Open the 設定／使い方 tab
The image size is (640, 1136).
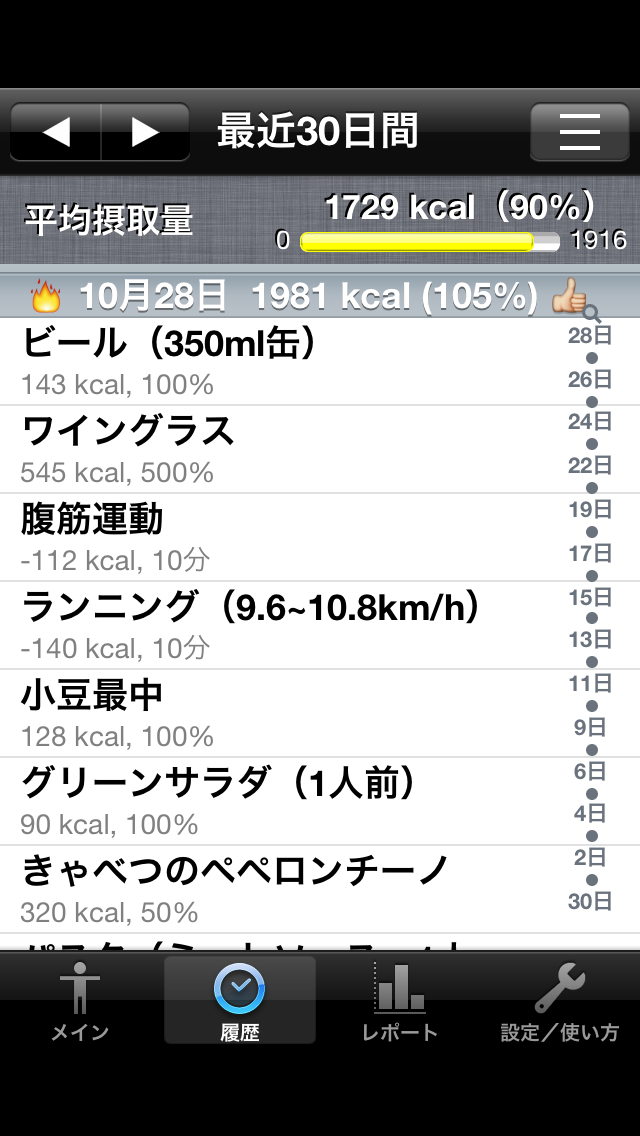tap(560, 1001)
